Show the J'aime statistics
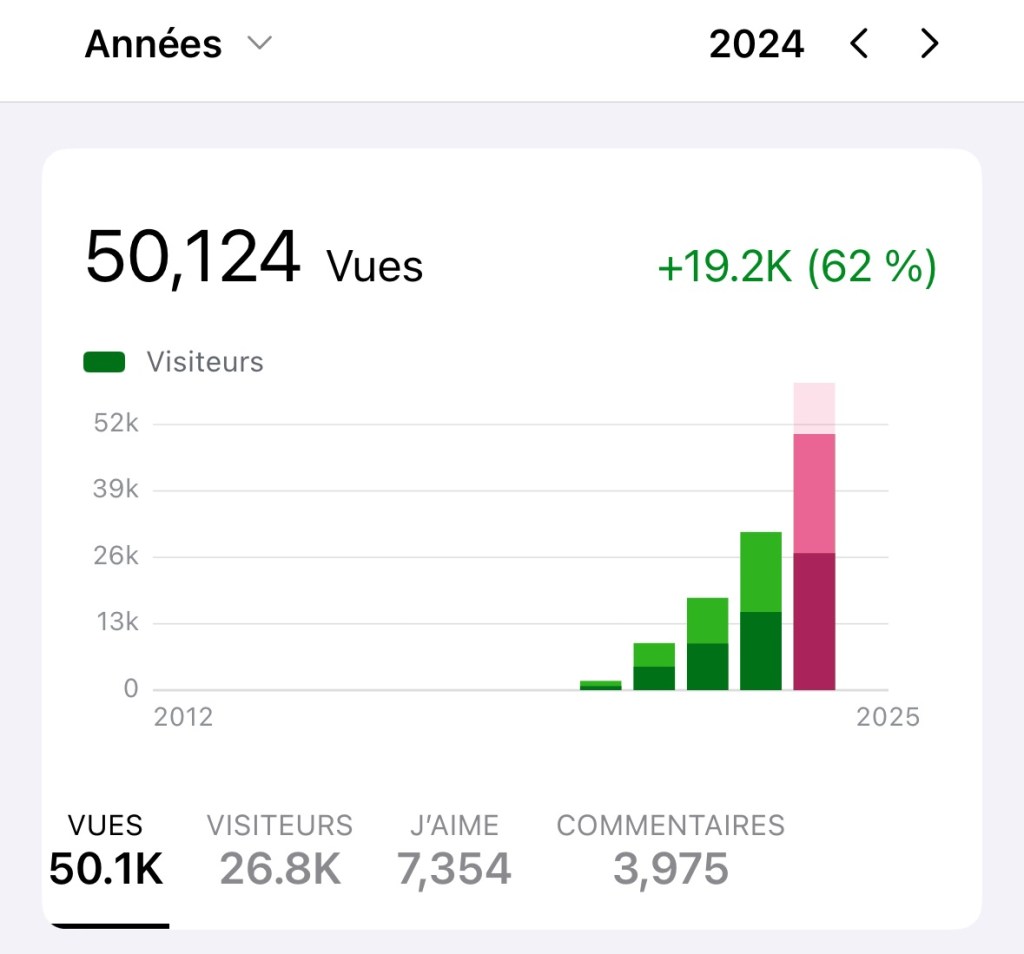This screenshot has height=954, width=1024. pos(454,851)
